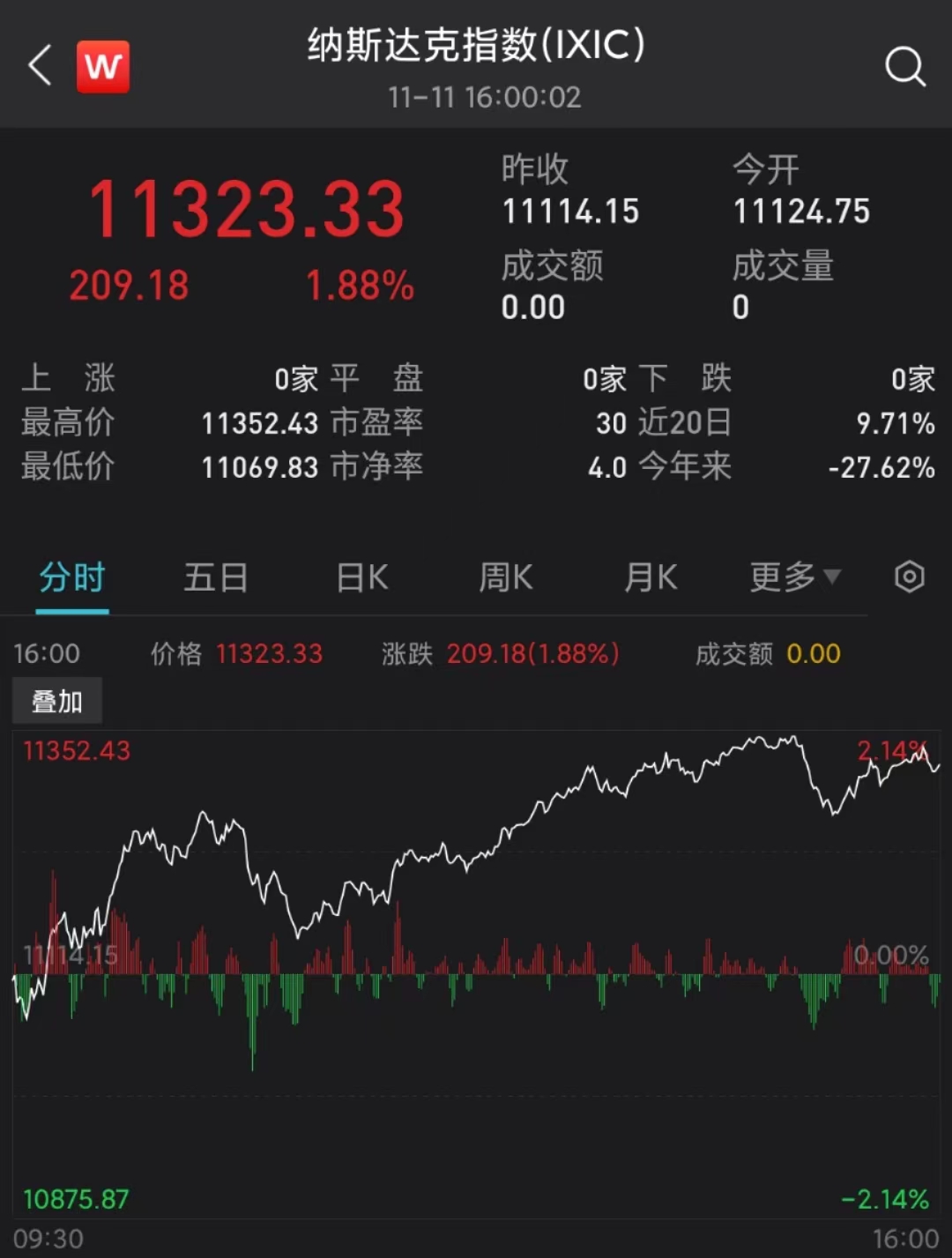The width and height of the screenshot is (952, 1258).
Task: Expand the 更多 chart period dropdown
Action: tap(795, 578)
